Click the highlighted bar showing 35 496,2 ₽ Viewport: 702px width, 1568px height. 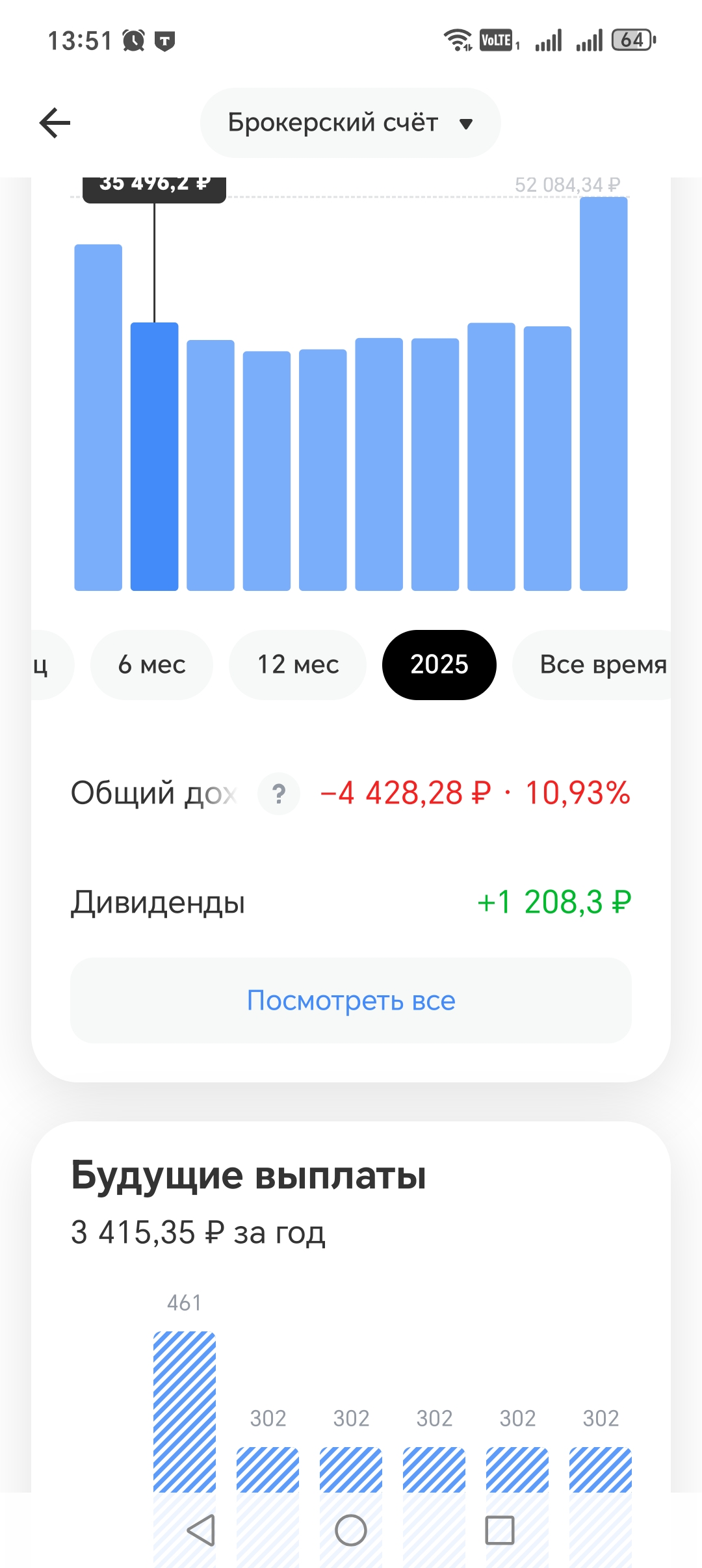[x=154, y=455]
